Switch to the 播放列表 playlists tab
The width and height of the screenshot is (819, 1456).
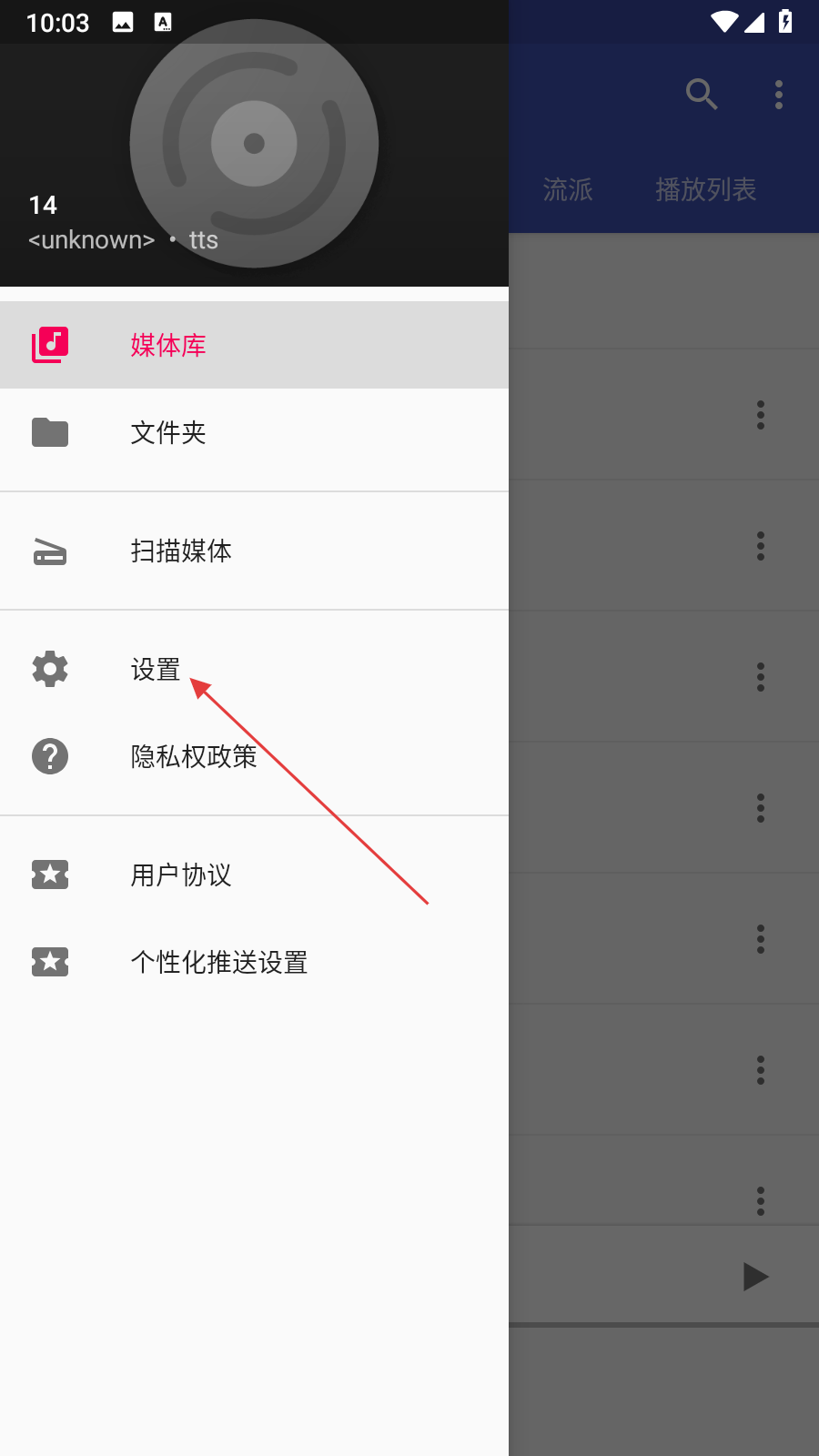(x=706, y=189)
